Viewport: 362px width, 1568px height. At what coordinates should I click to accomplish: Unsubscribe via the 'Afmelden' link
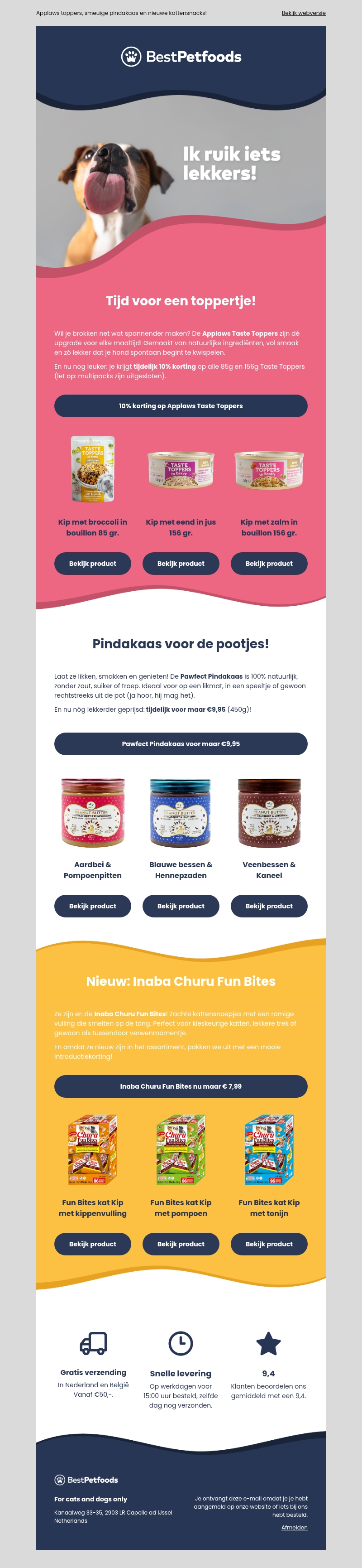(294, 1528)
